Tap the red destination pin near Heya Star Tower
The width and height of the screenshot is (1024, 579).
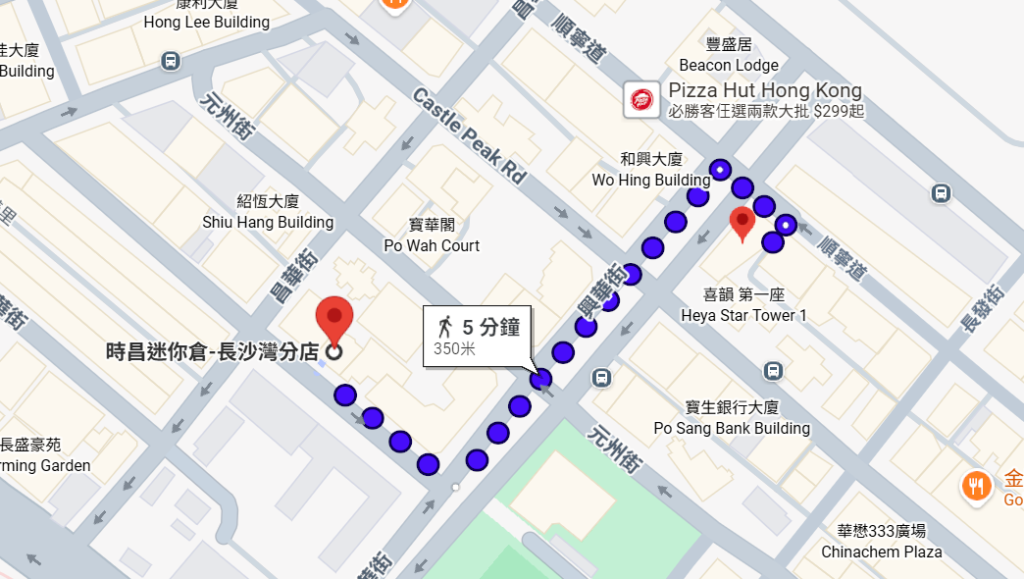tap(742, 224)
